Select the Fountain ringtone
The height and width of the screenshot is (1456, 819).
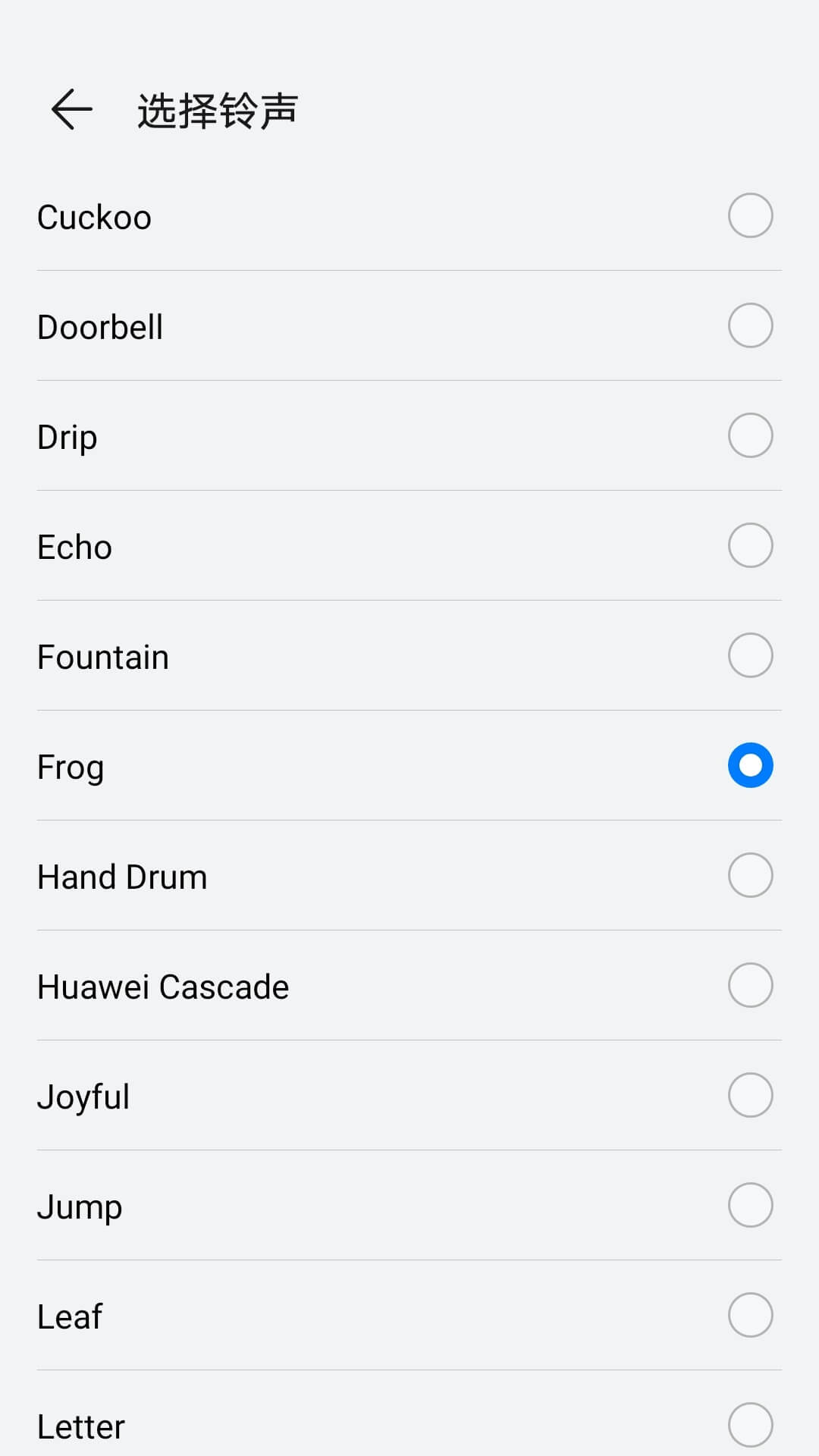click(749, 656)
